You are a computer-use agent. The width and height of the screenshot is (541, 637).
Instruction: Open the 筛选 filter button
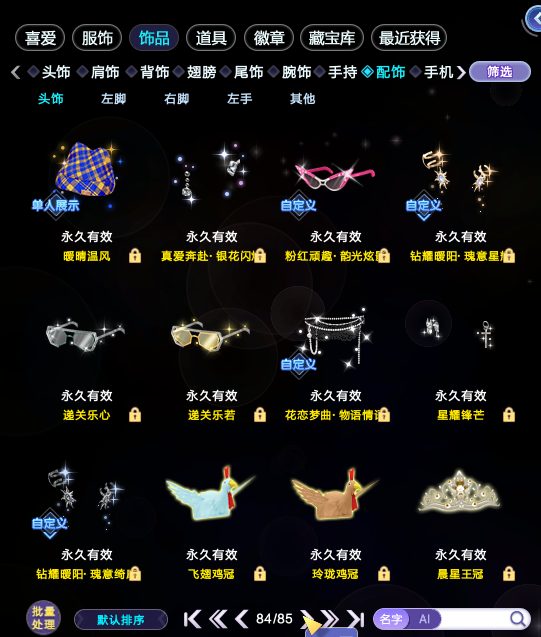coord(500,72)
